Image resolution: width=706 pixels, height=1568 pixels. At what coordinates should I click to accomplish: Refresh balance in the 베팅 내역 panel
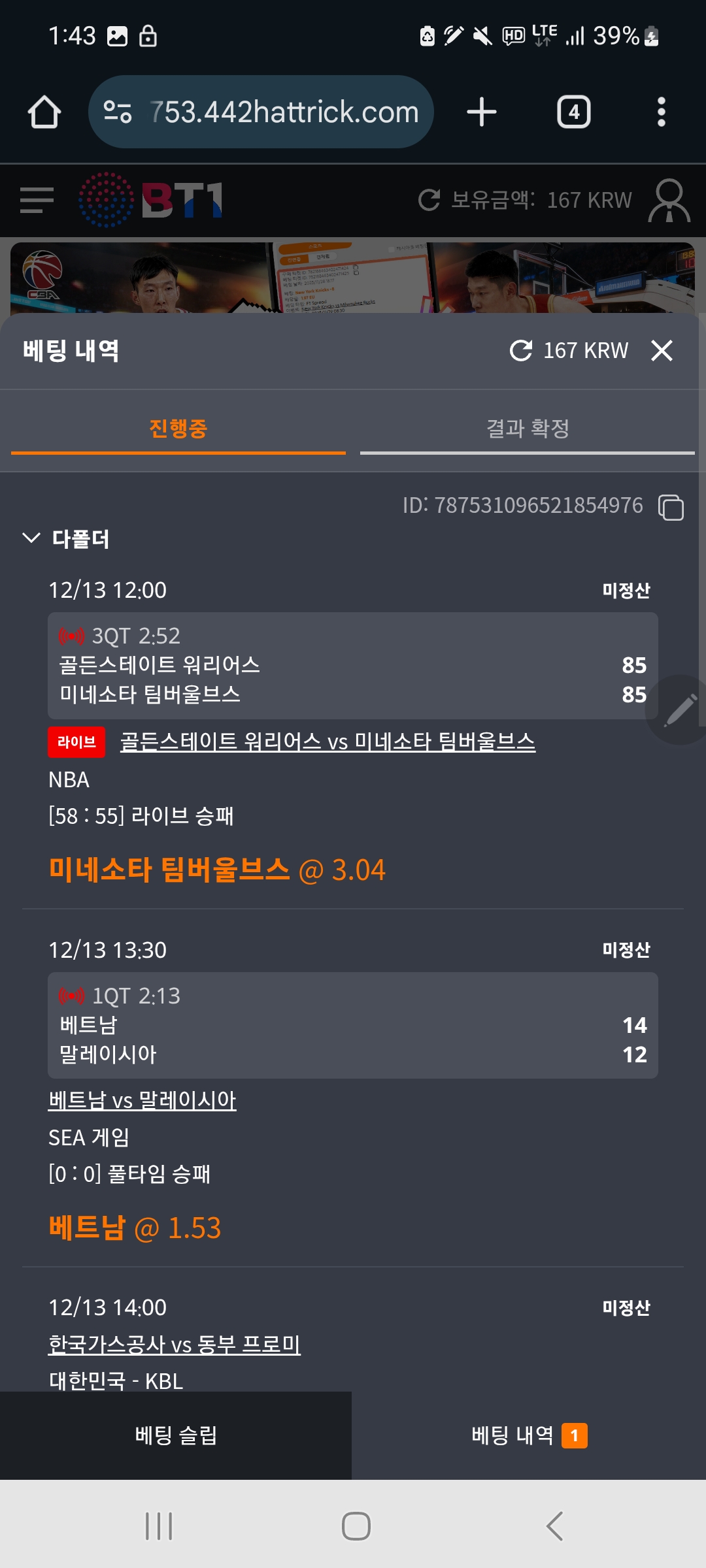(x=520, y=350)
